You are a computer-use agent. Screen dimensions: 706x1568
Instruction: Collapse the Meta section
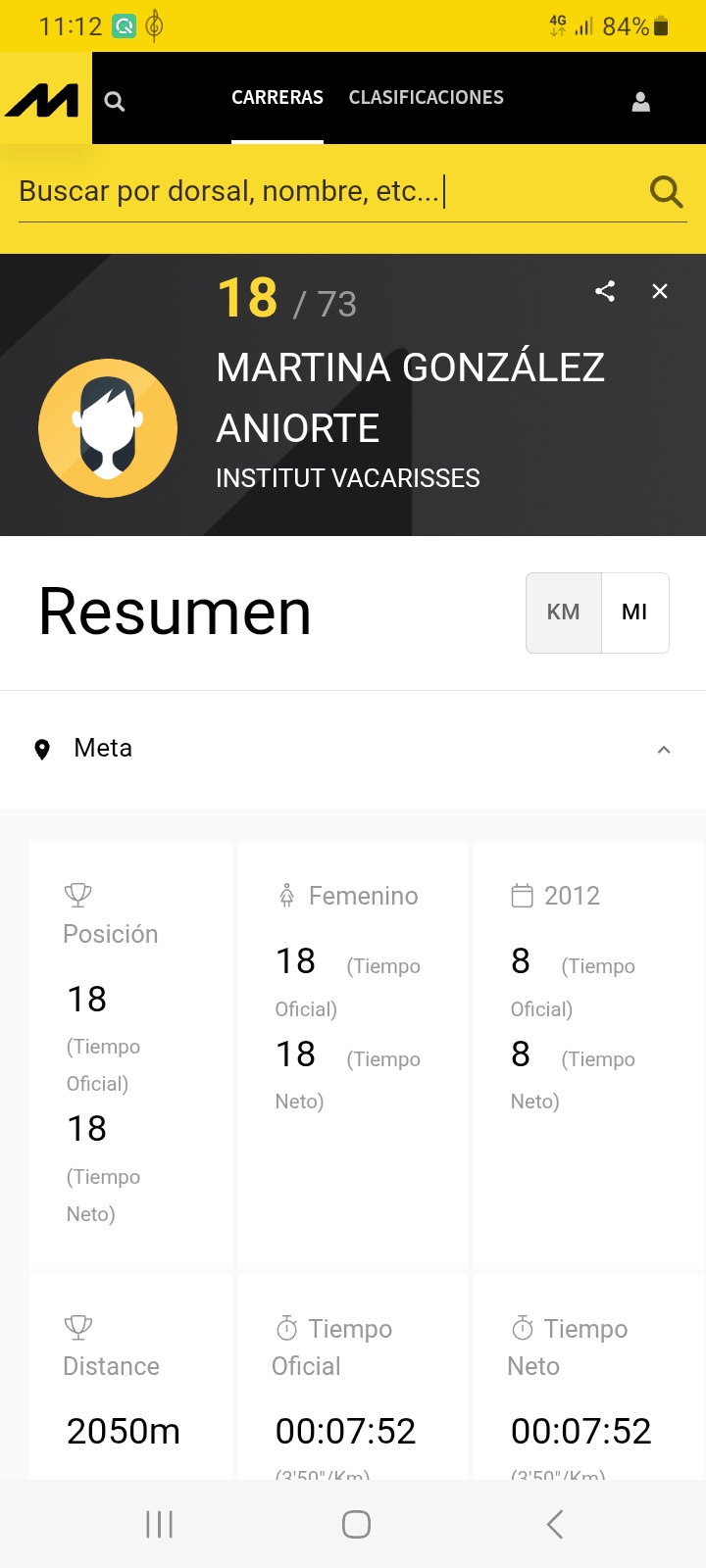664,750
